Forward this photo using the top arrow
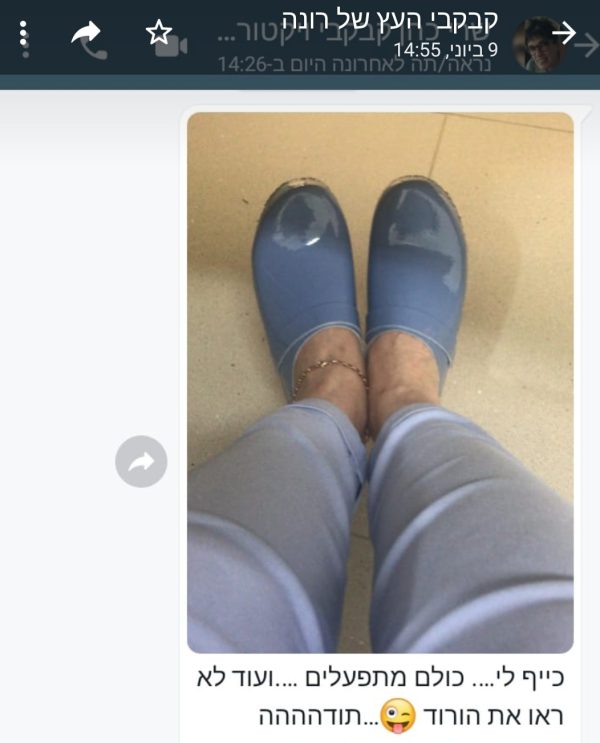The width and height of the screenshot is (600, 743). pyautogui.click(x=86, y=33)
